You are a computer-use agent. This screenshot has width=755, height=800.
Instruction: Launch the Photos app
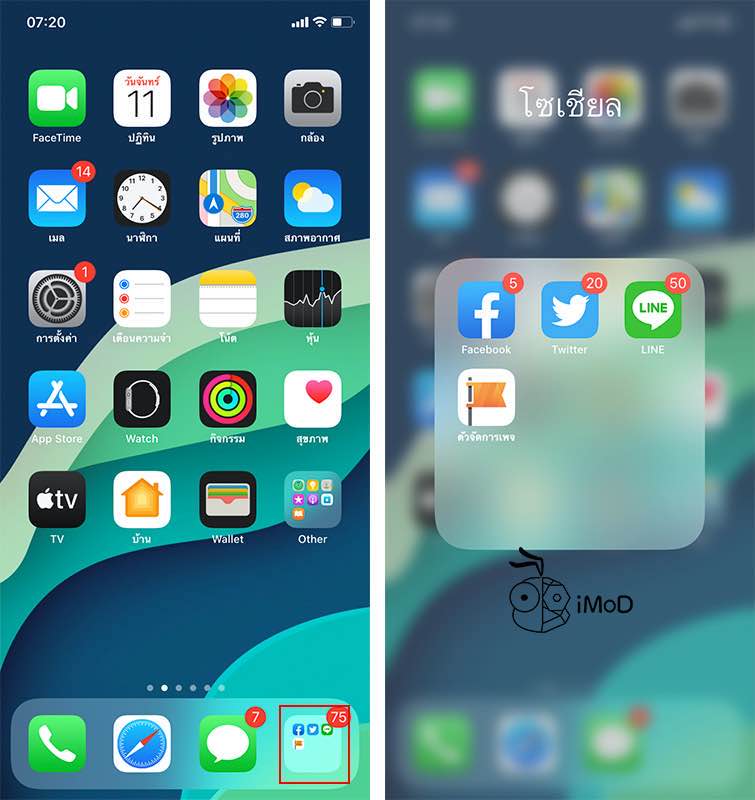click(227, 98)
